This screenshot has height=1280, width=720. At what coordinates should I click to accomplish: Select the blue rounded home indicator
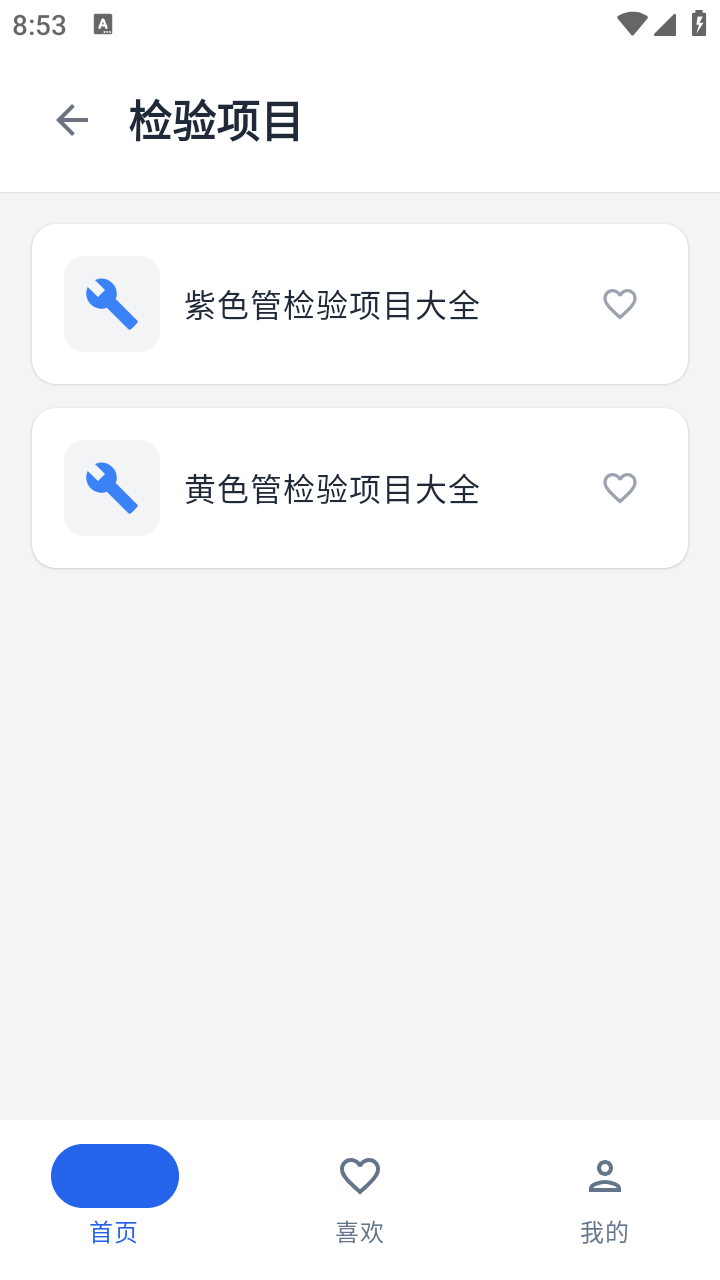pos(114,1175)
